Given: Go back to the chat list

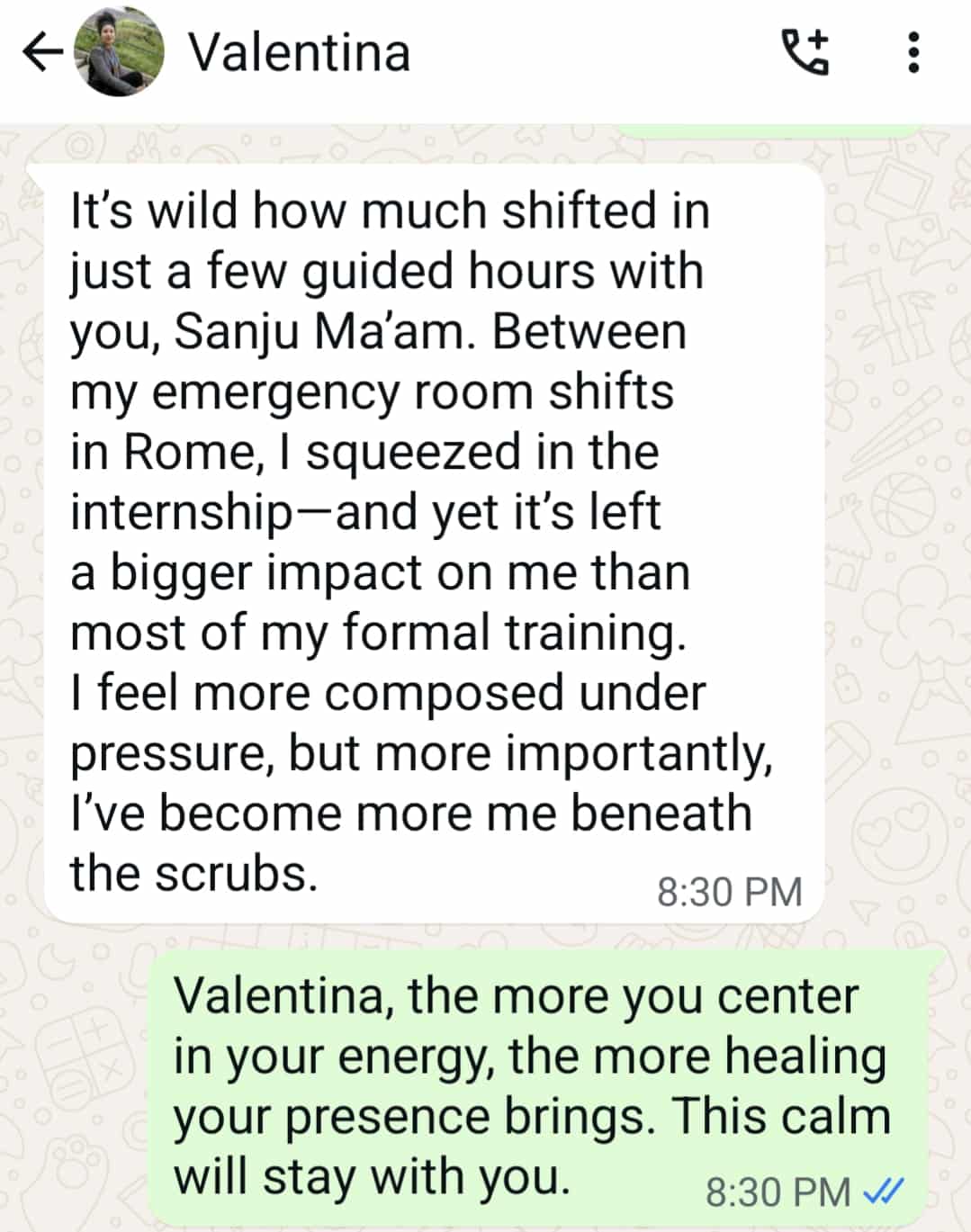Looking at the screenshot, I should point(41,53).
